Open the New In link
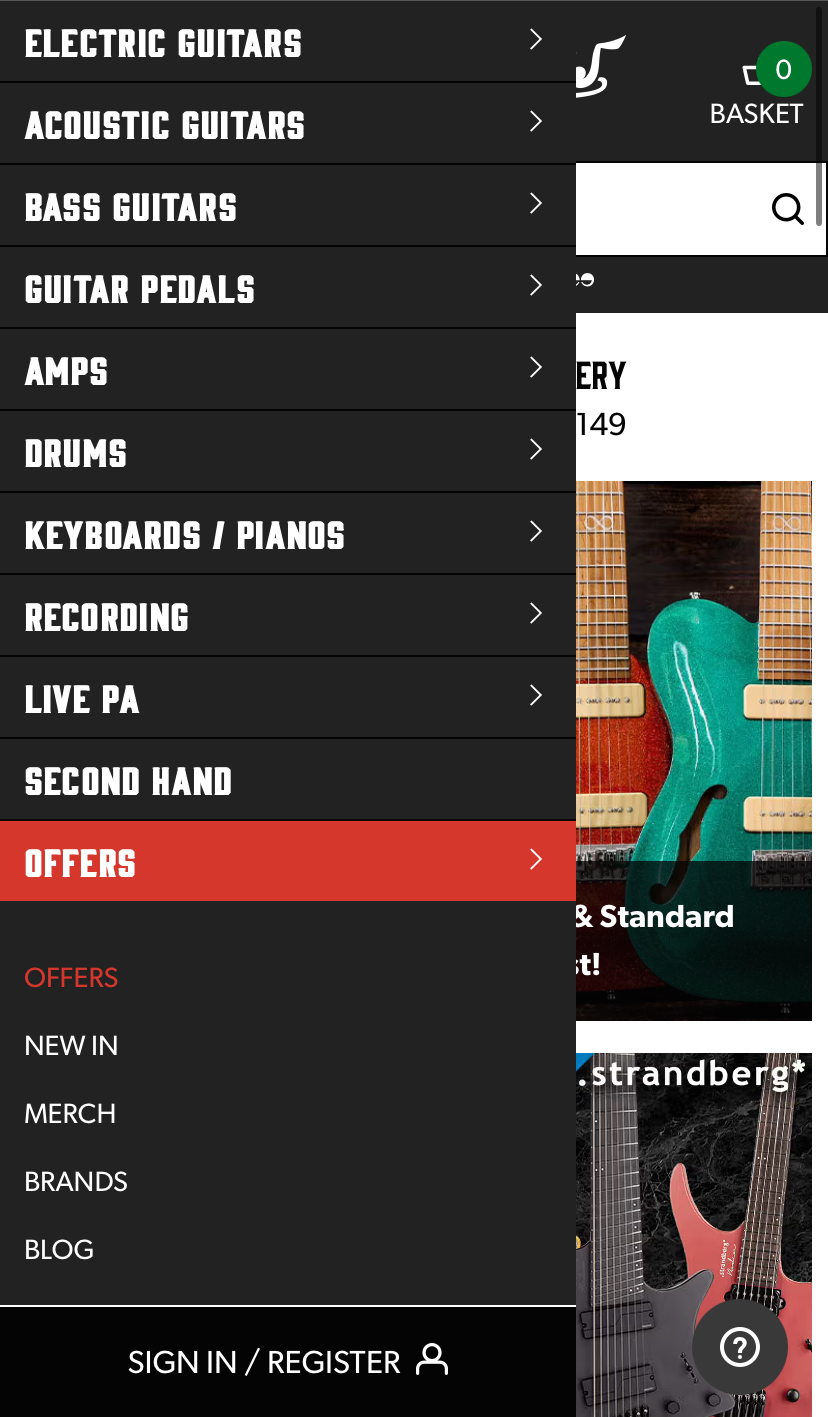The width and height of the screenshot is (828, 1417). click(x=71, y=1045)
